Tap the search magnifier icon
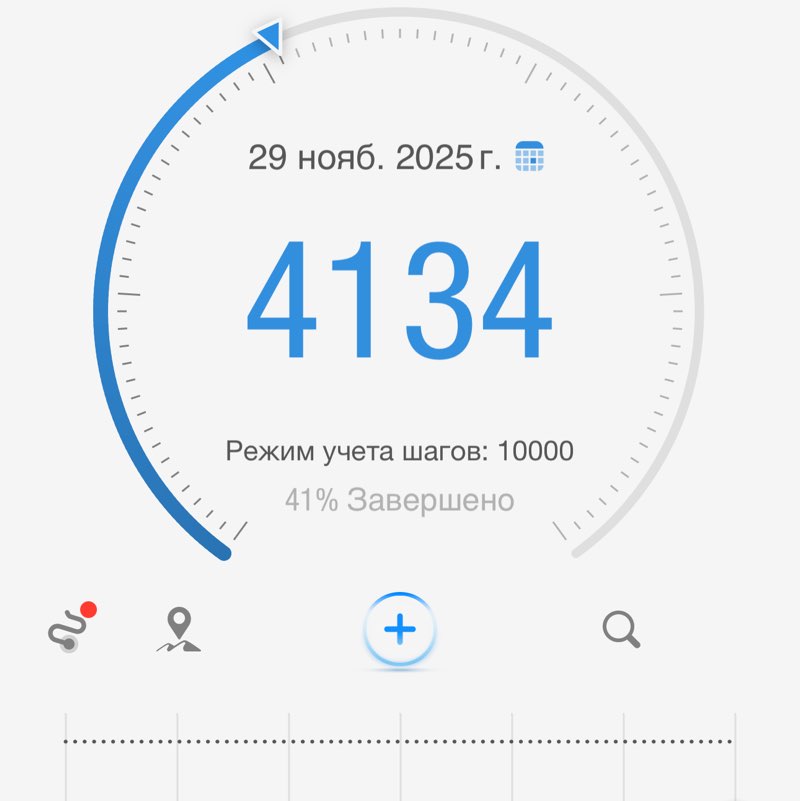 pyautogui.click(x=621, y=630)
